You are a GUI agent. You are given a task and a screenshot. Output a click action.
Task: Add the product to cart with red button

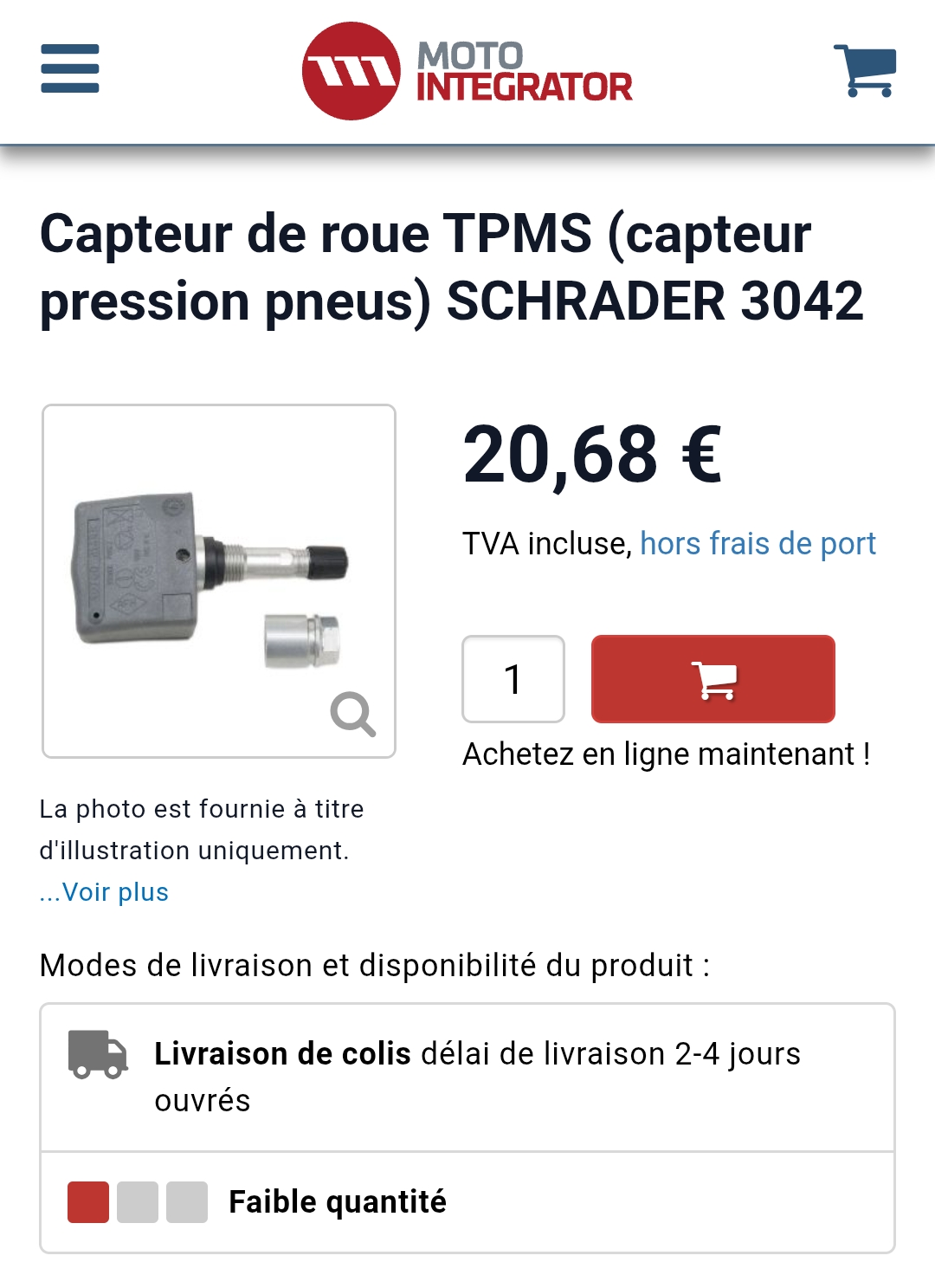[x=713, y=679]
